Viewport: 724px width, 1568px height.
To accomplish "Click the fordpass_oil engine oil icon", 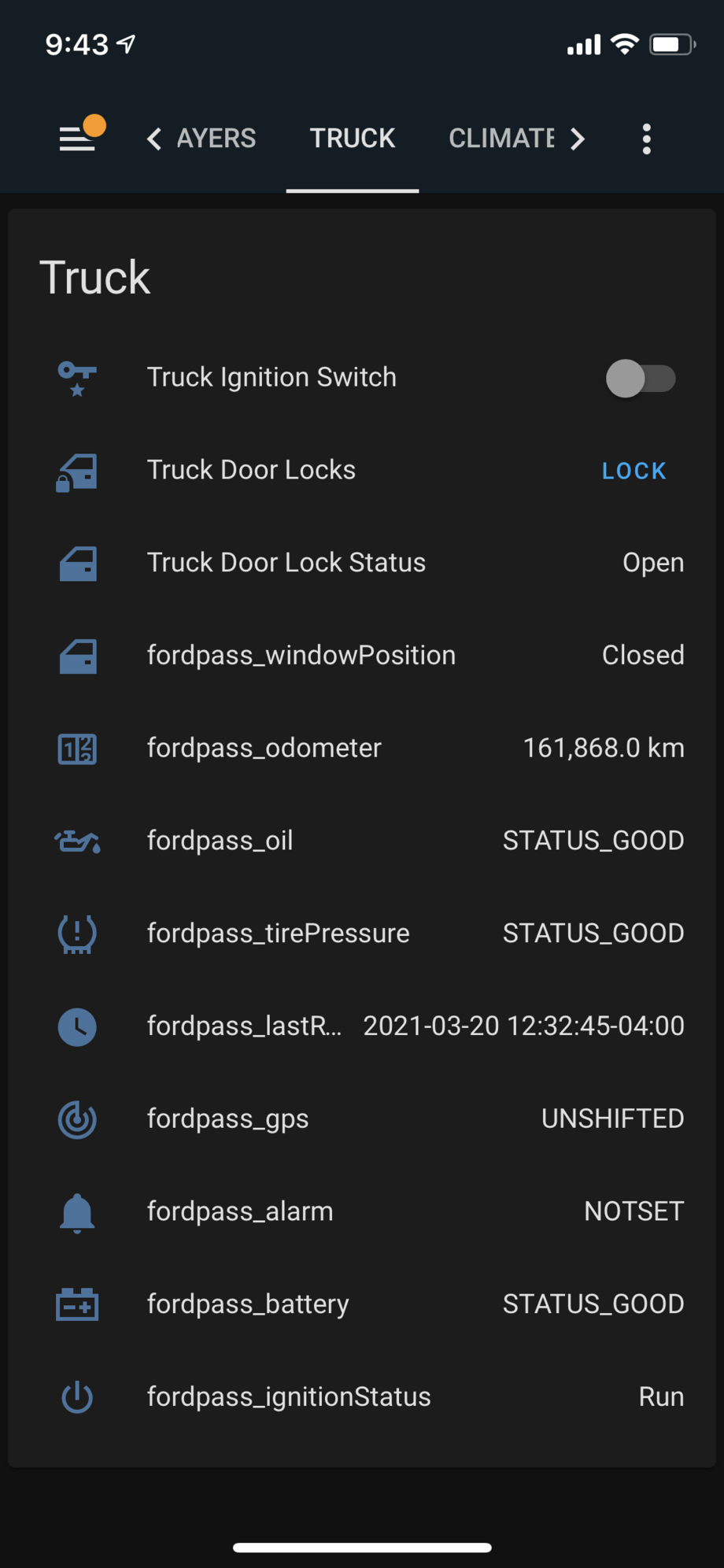I will click(76, 841).
